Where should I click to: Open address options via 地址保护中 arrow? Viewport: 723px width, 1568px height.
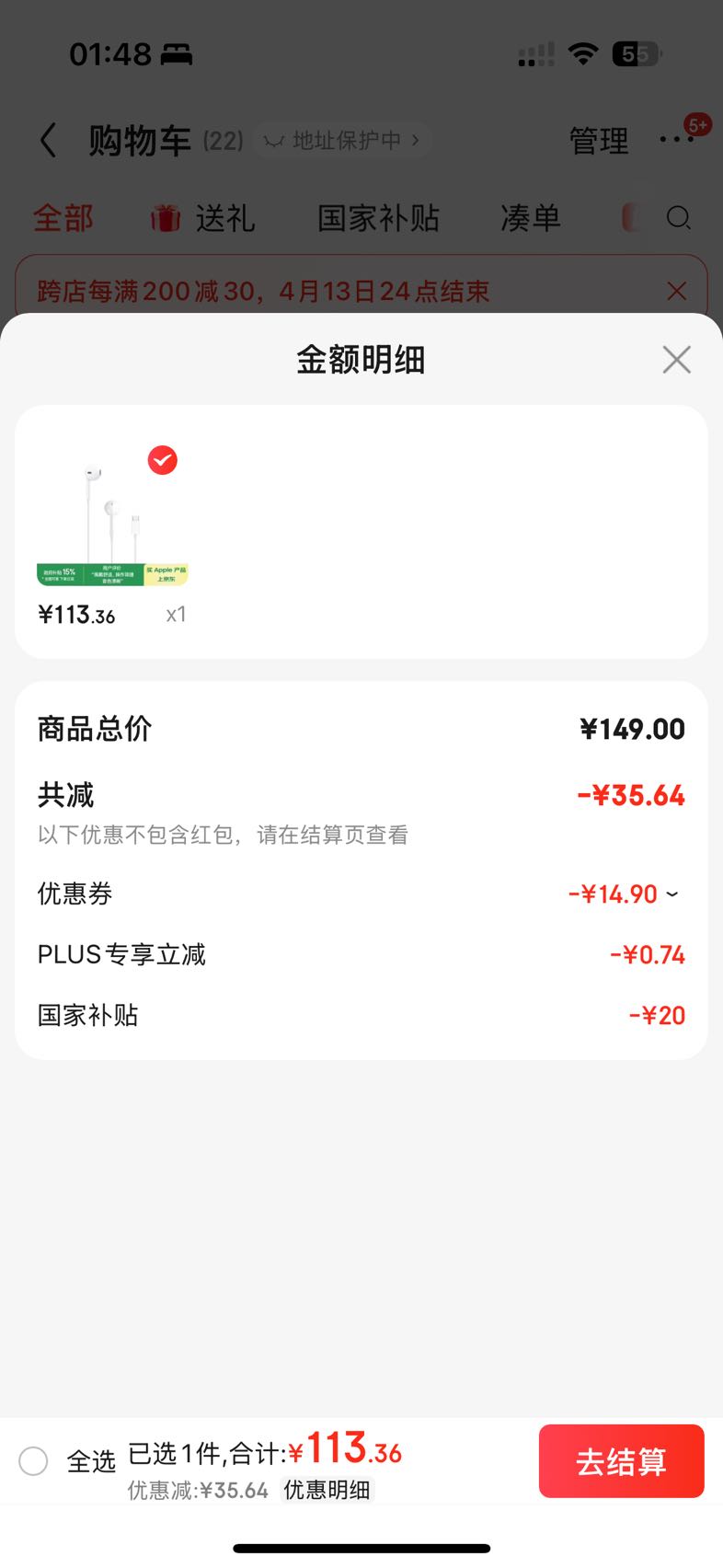417,140
